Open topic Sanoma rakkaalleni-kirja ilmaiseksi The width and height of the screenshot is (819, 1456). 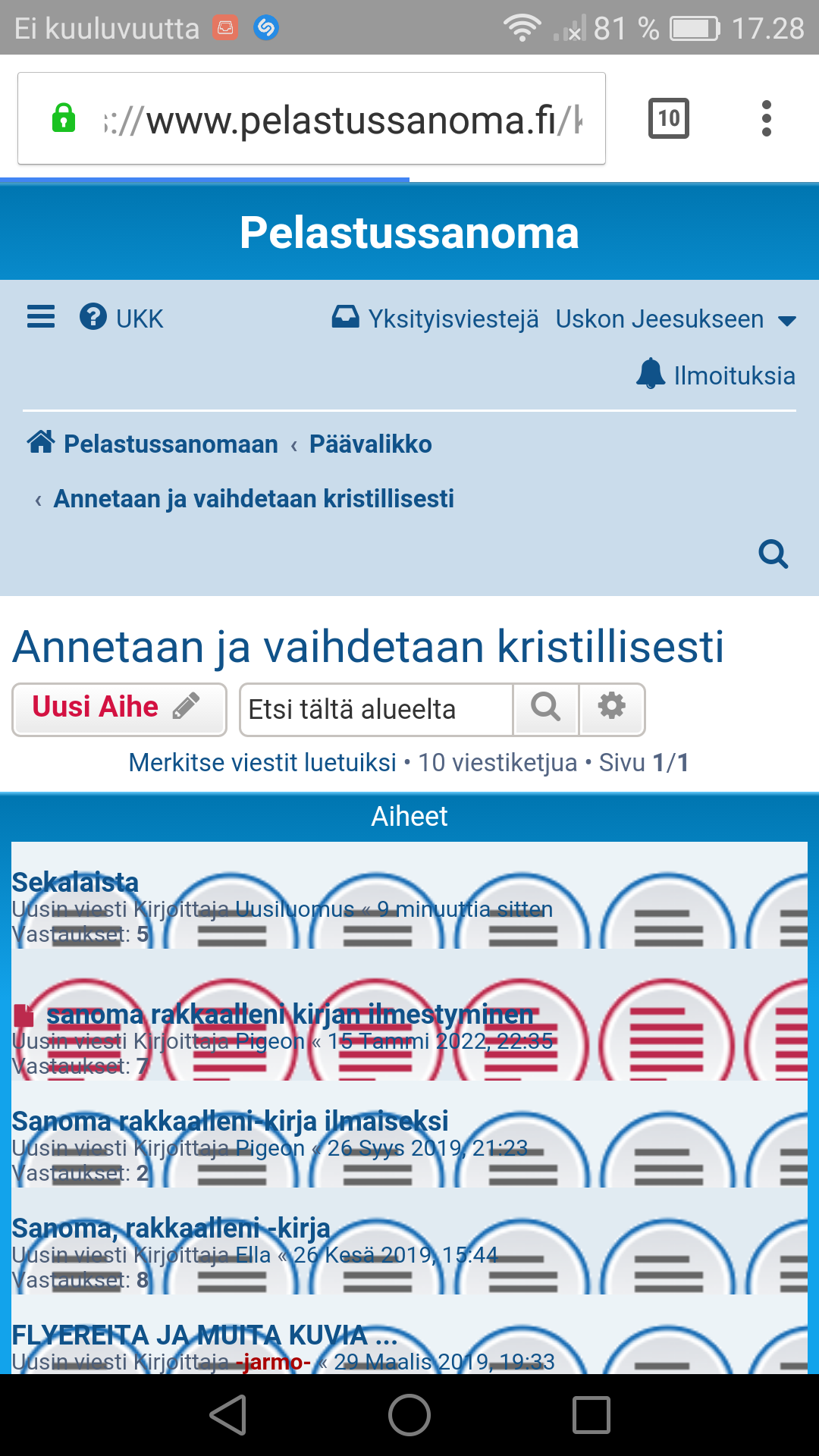(x=230, y=1121)
